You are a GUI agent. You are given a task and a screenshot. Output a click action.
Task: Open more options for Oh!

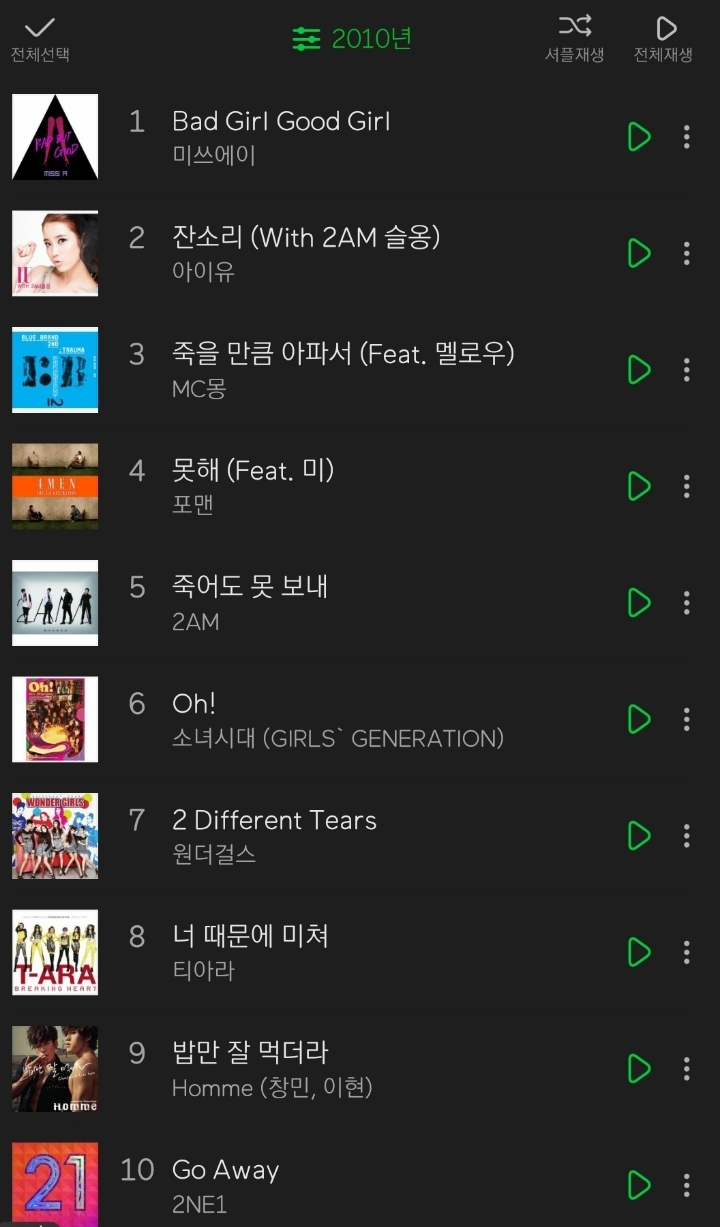click(686, 719)
